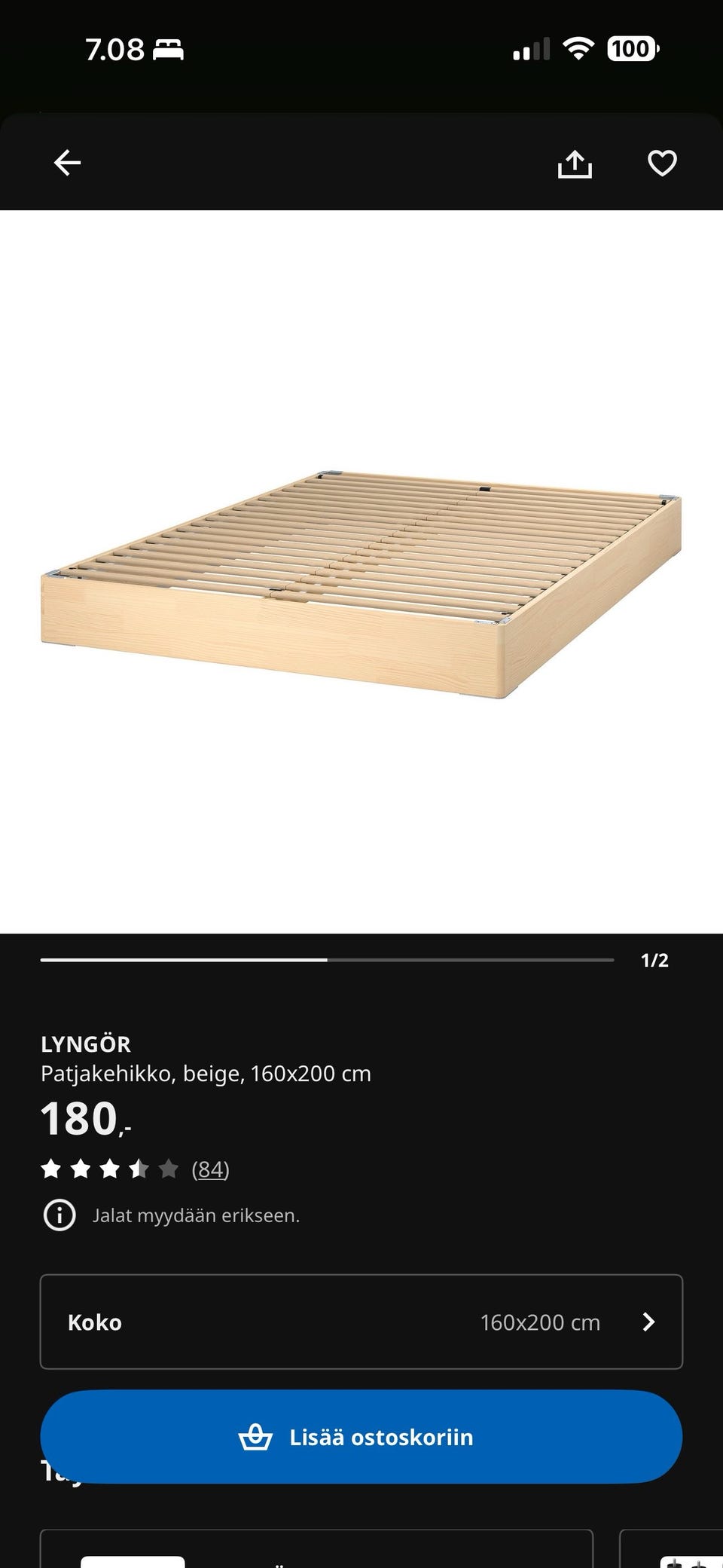Image resolution: width=723 pixels, height=1568 pixels.
Task: Expand the size options row
Action: (361, 1322)
